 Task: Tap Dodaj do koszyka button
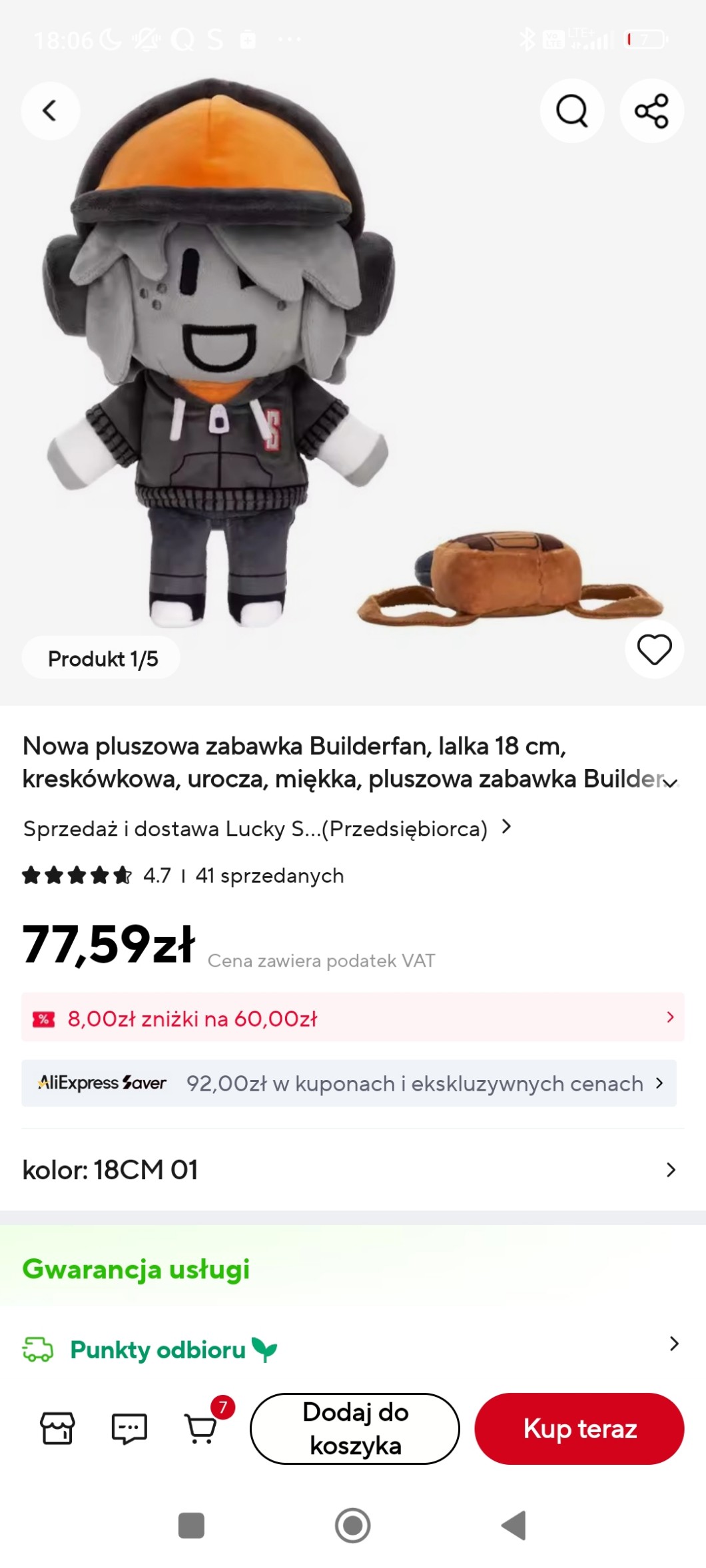pyautogui.click(x=354, y=1428)
